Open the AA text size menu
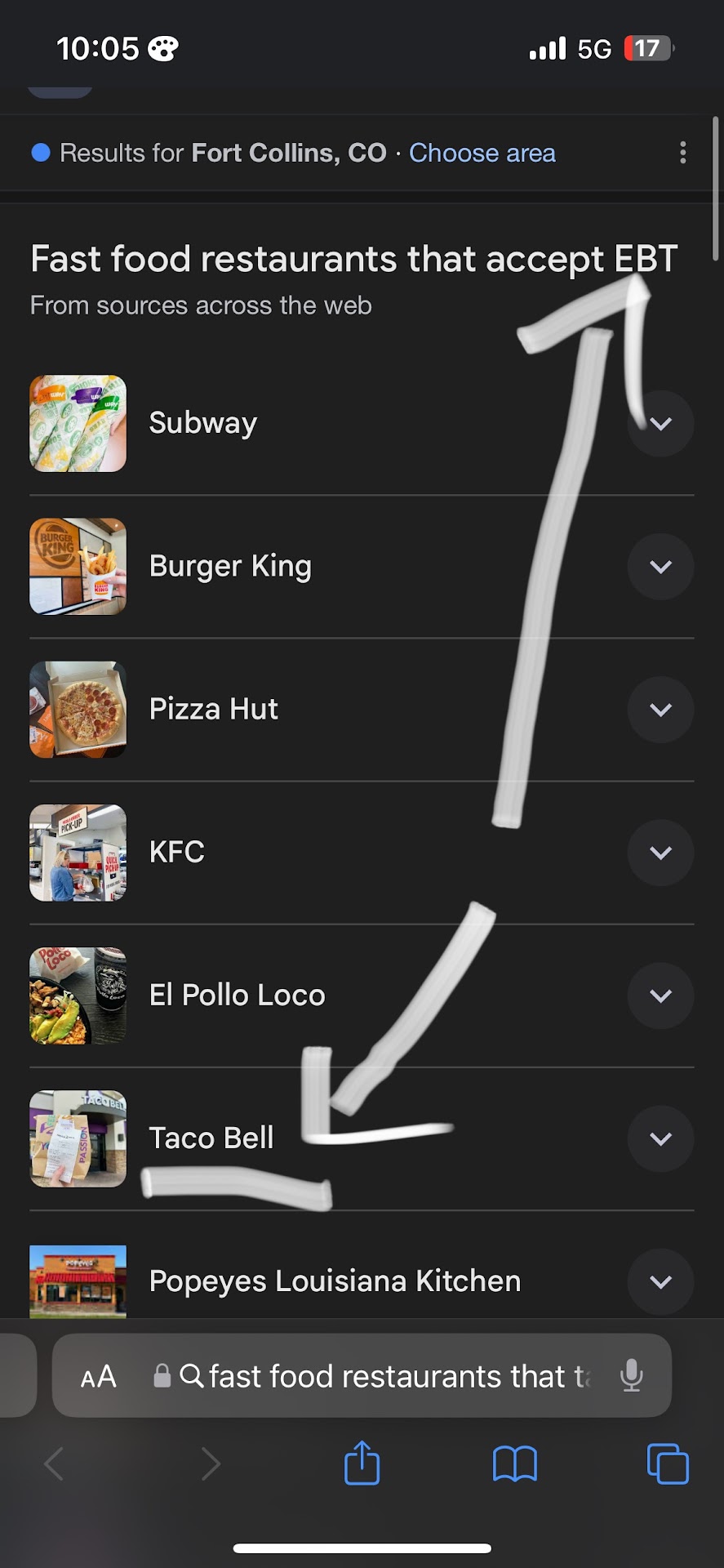This screenshot has width=724, height=1568. pos(99,1377)
